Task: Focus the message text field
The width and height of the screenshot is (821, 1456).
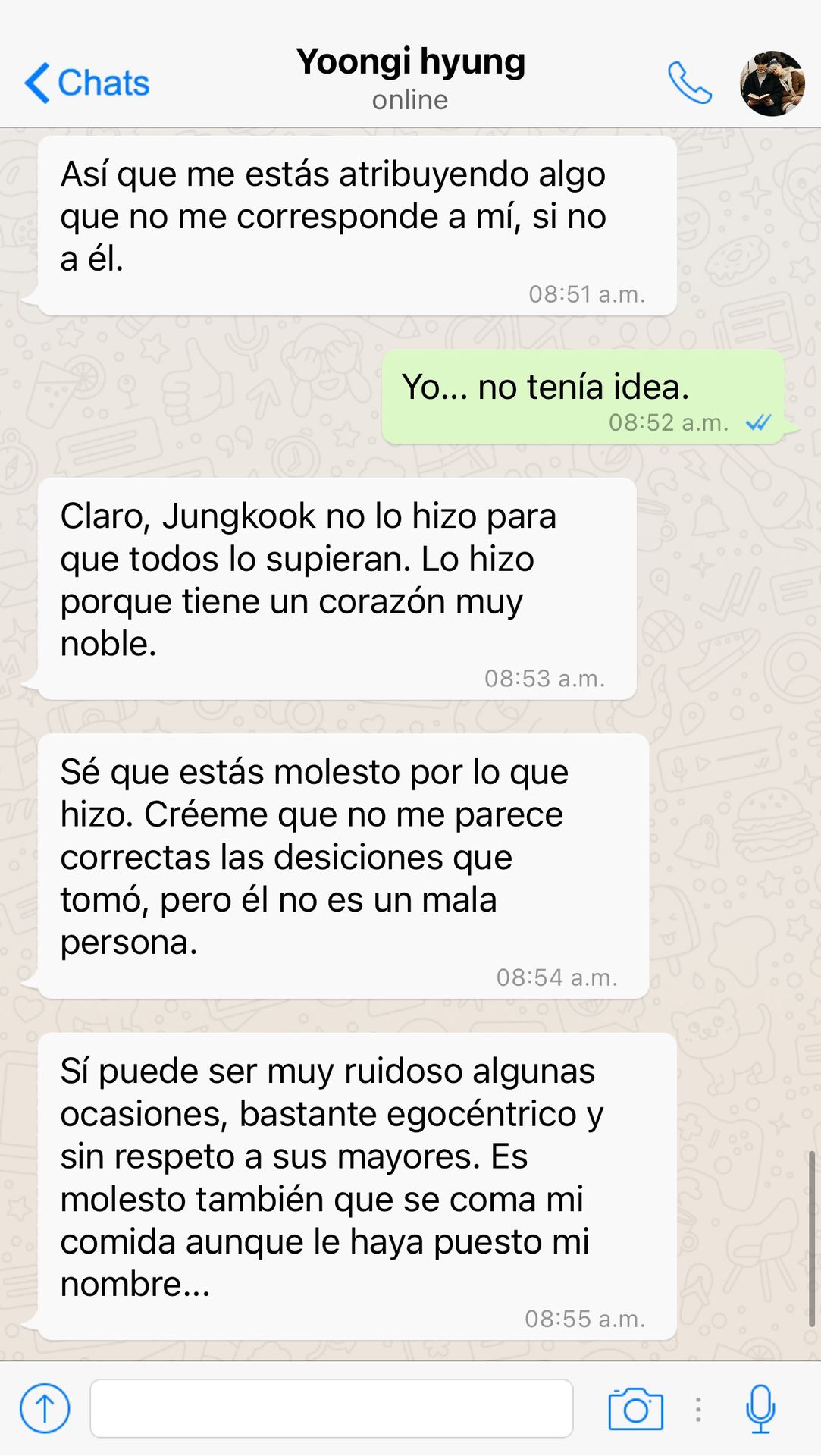Action: 331,1408
